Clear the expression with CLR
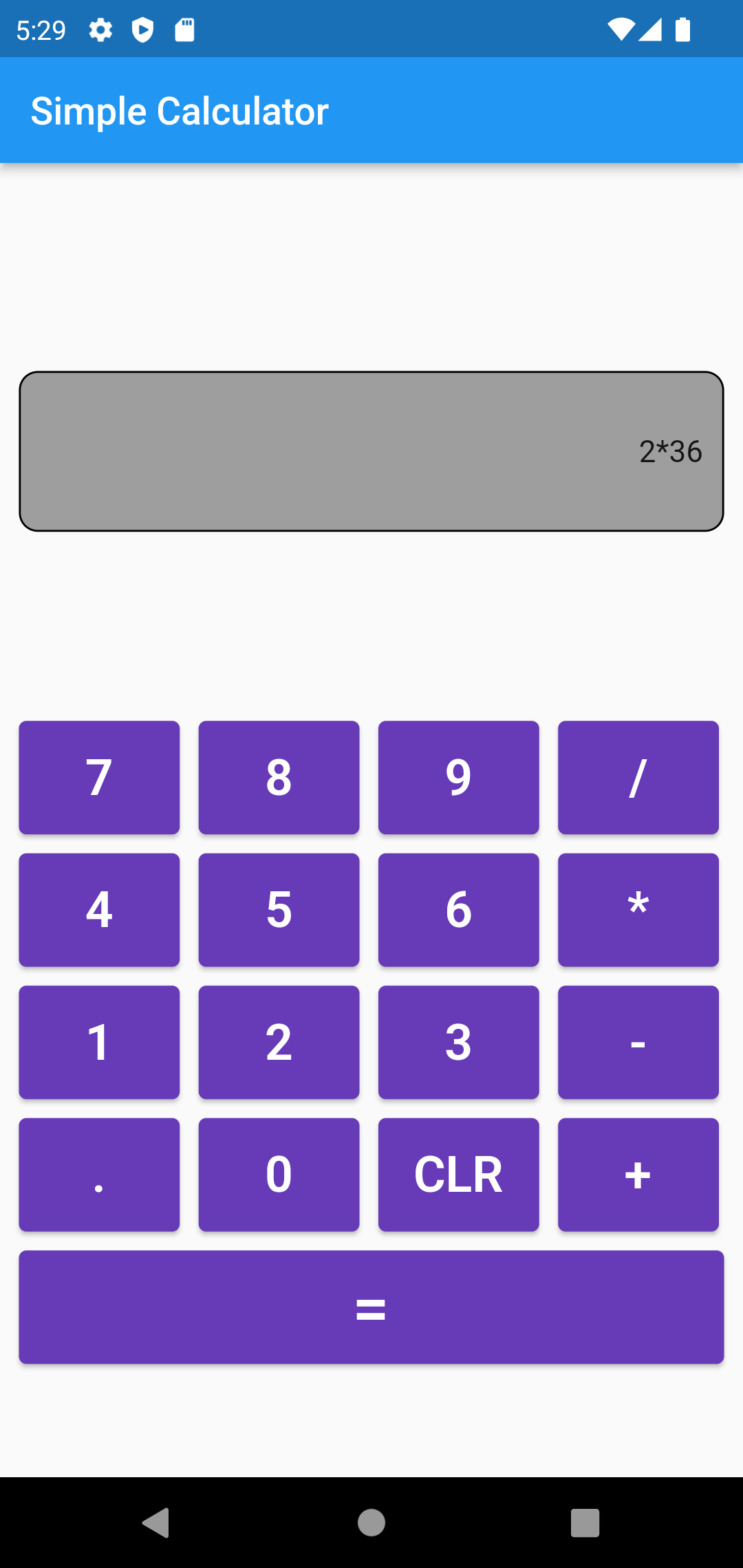This screenshot has height=1568, width=743. 458,1174
